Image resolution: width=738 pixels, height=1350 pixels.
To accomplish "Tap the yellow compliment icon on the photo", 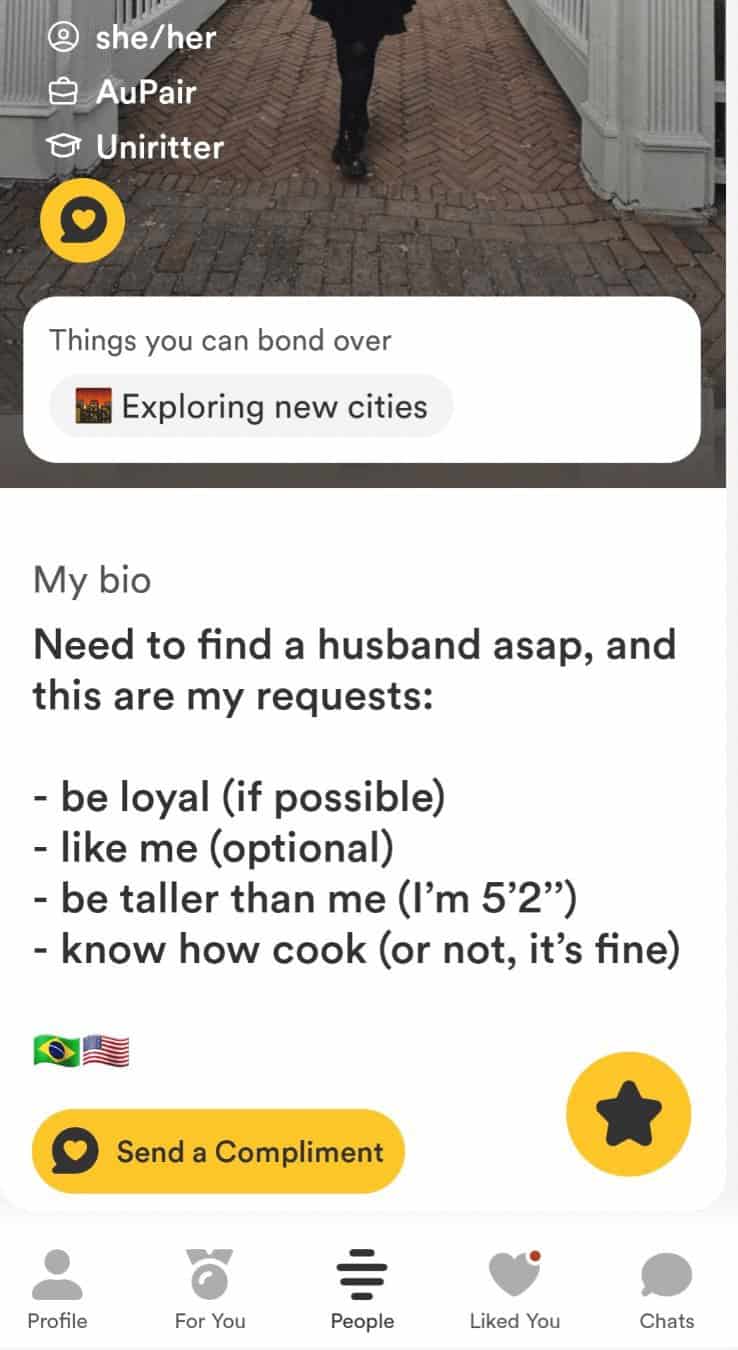I will [82, 221].
